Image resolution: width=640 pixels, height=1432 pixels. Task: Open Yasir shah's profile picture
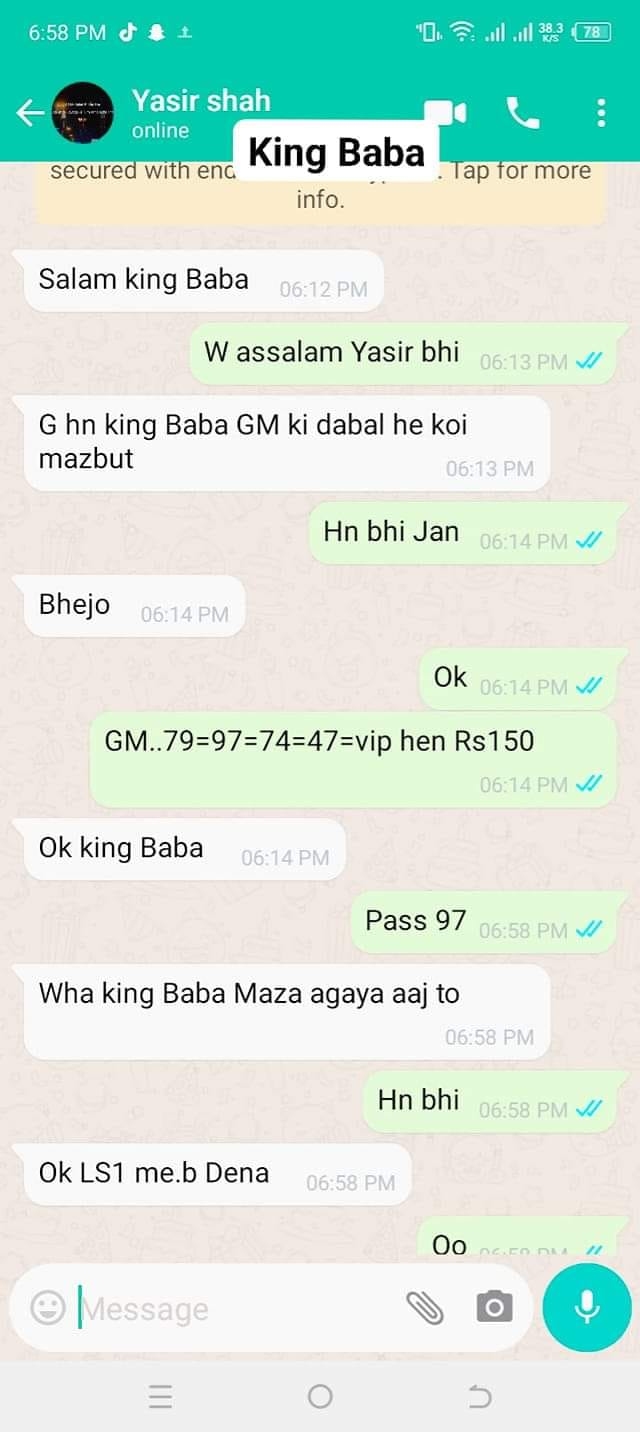[82, 113]
